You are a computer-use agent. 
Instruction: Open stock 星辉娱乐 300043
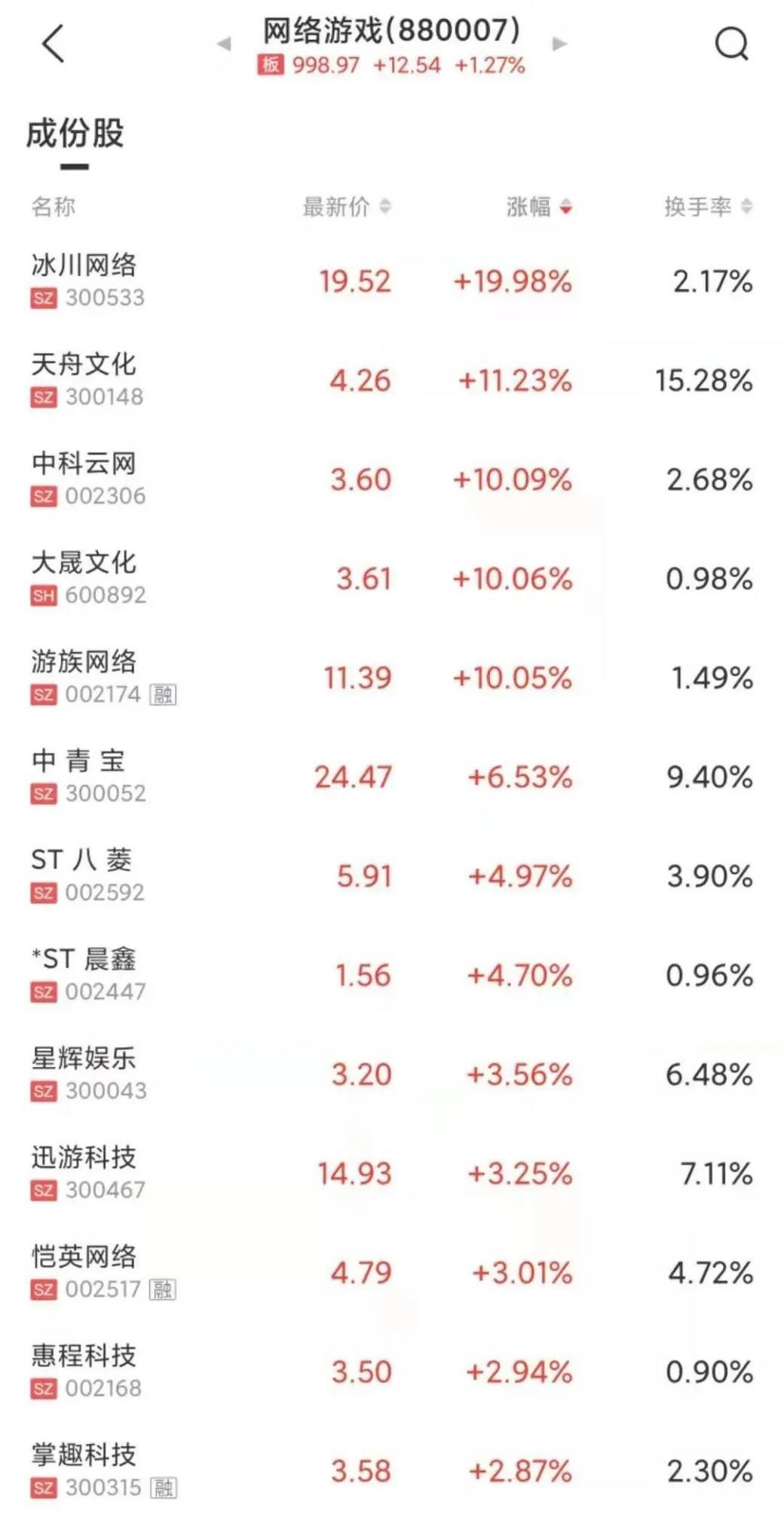[x=392, y=1075]
